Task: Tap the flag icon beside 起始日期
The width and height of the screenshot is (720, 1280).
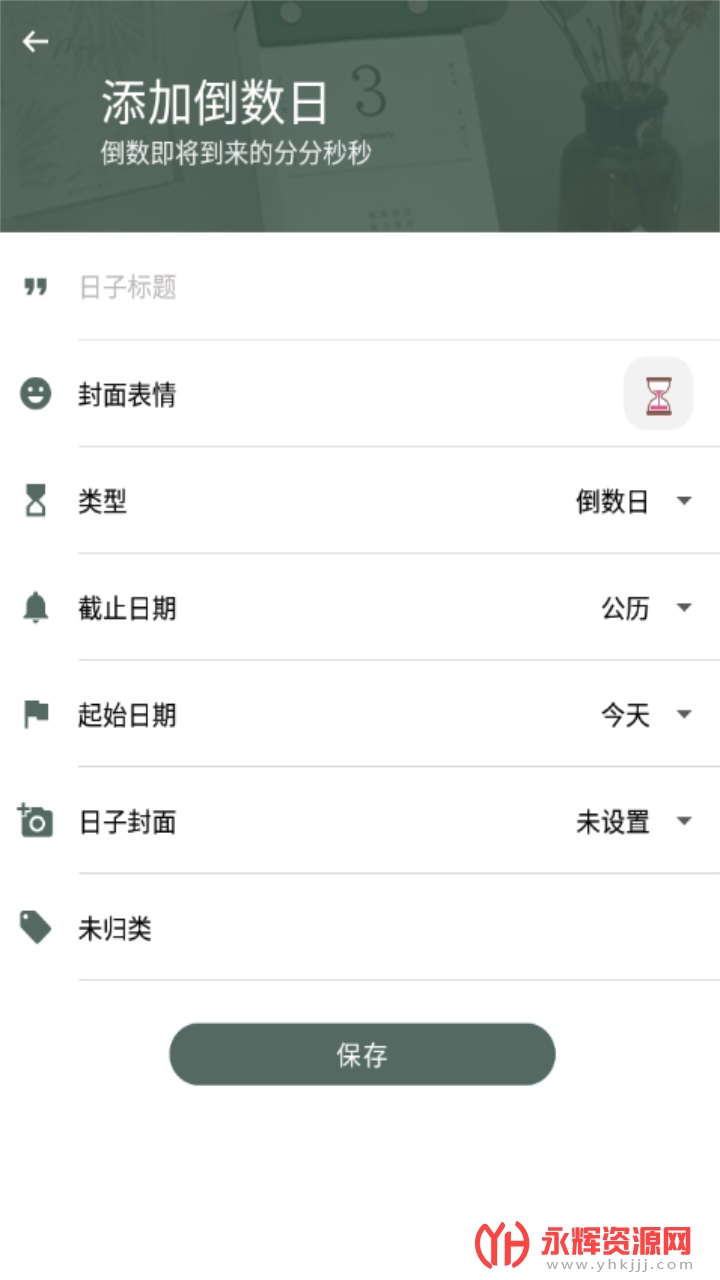Action: pos(36,715)
